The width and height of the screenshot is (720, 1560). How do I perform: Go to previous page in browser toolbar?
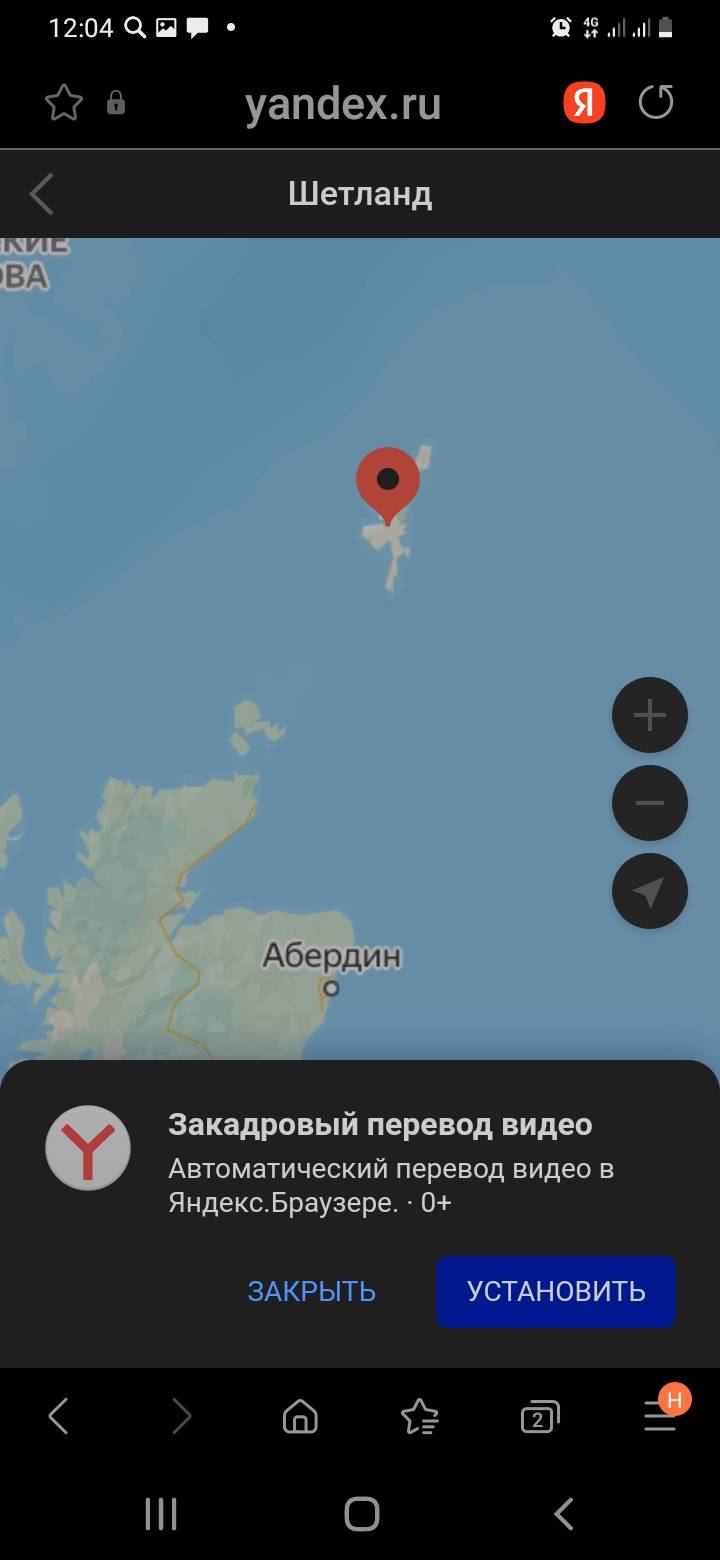pyautogui.click(x=59, y=1416)
